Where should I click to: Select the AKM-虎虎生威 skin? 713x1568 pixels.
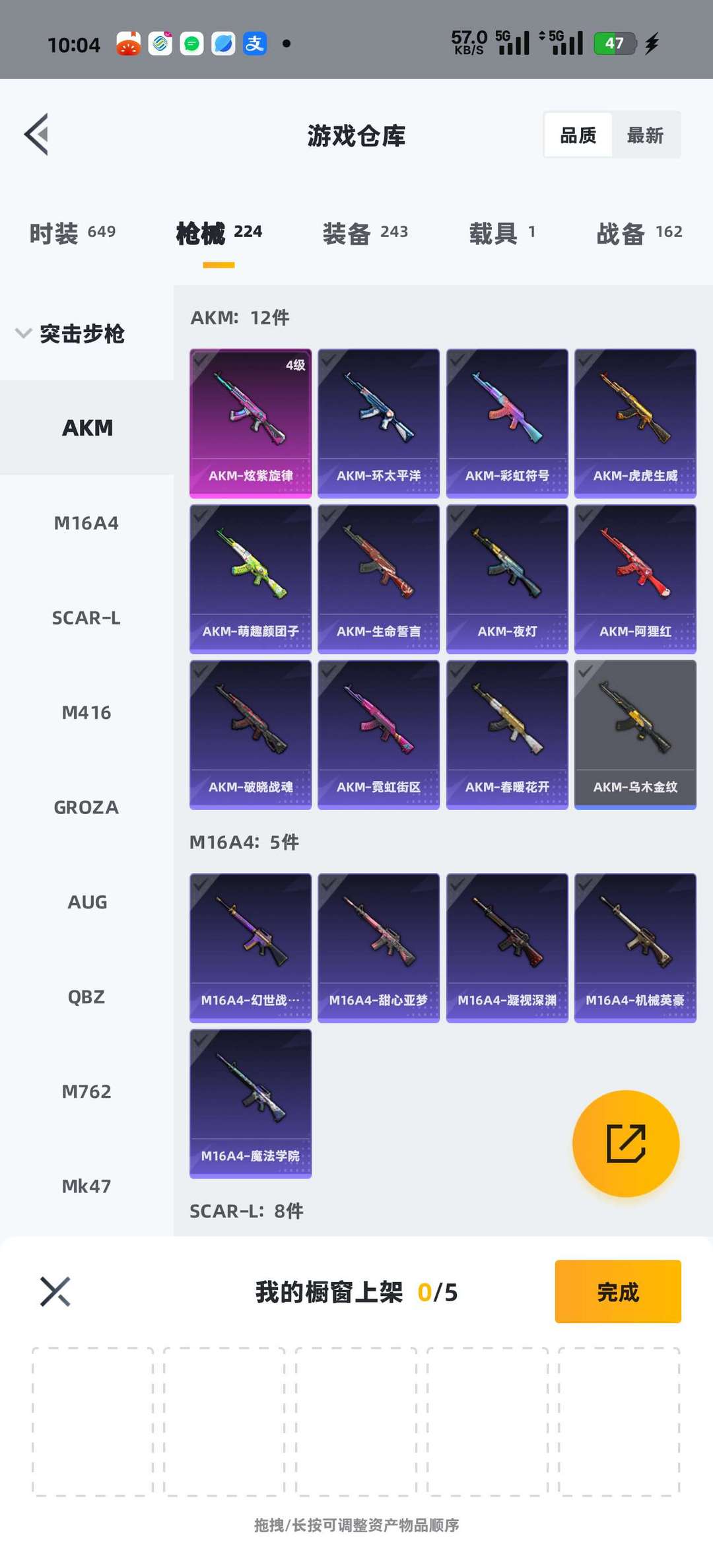635,423
